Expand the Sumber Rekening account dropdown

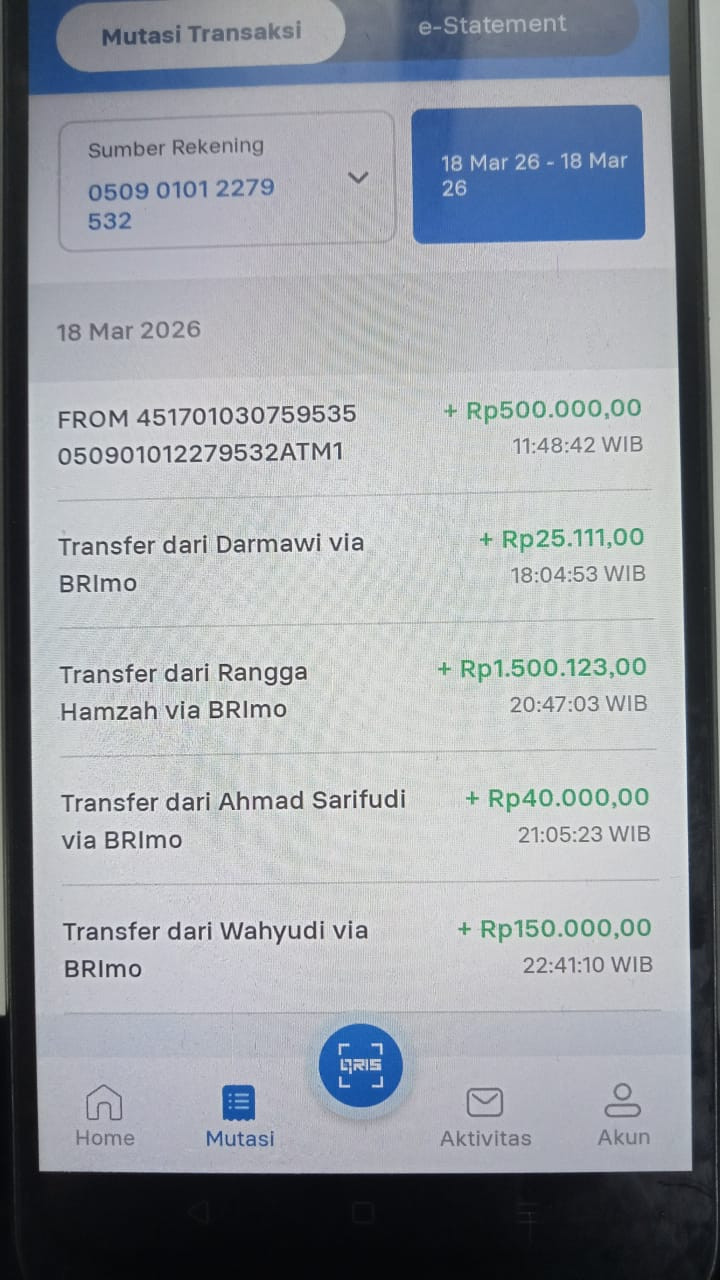coord(357,178)
